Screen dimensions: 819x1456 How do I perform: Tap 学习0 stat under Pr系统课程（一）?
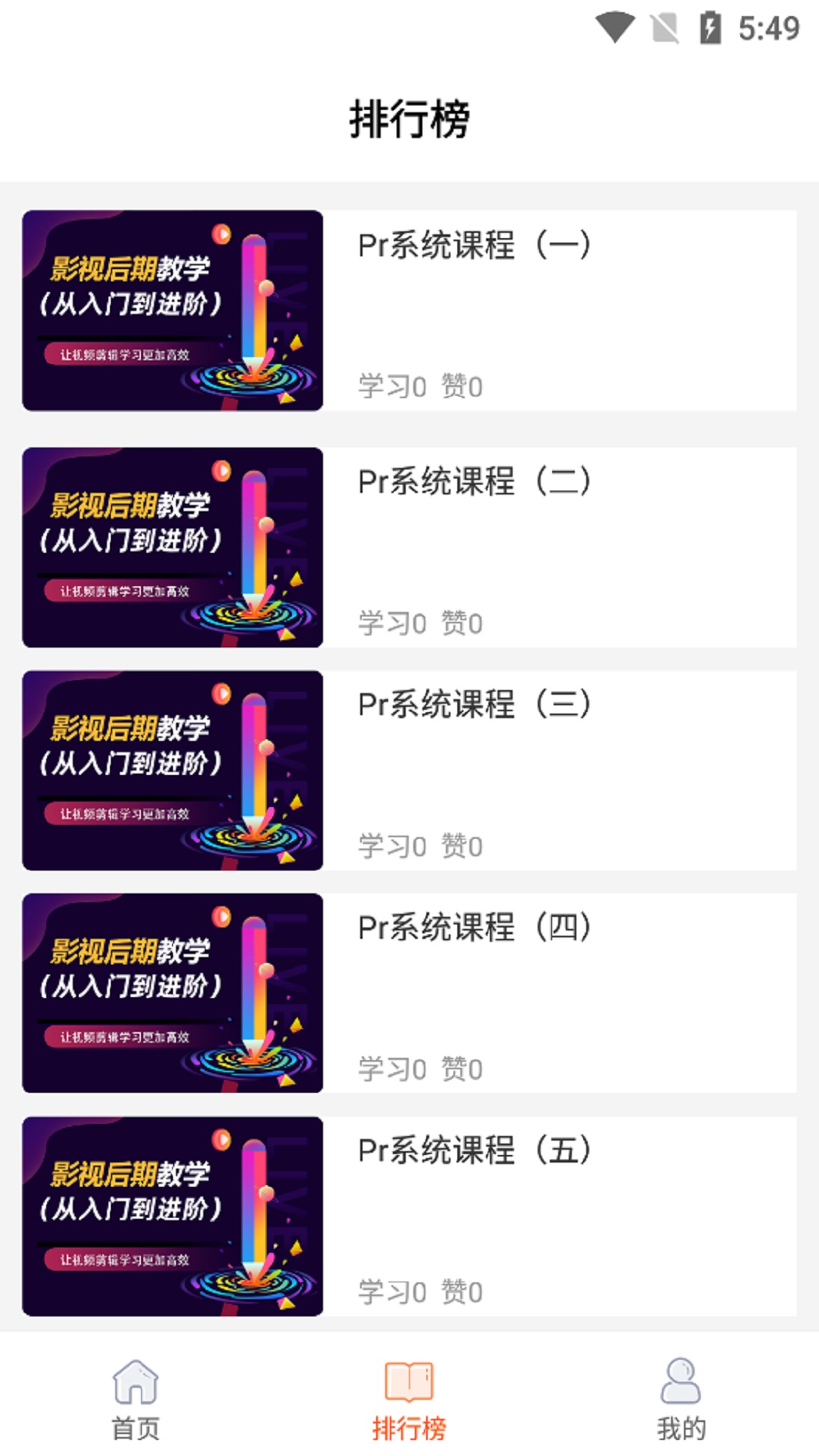point(392,387)
